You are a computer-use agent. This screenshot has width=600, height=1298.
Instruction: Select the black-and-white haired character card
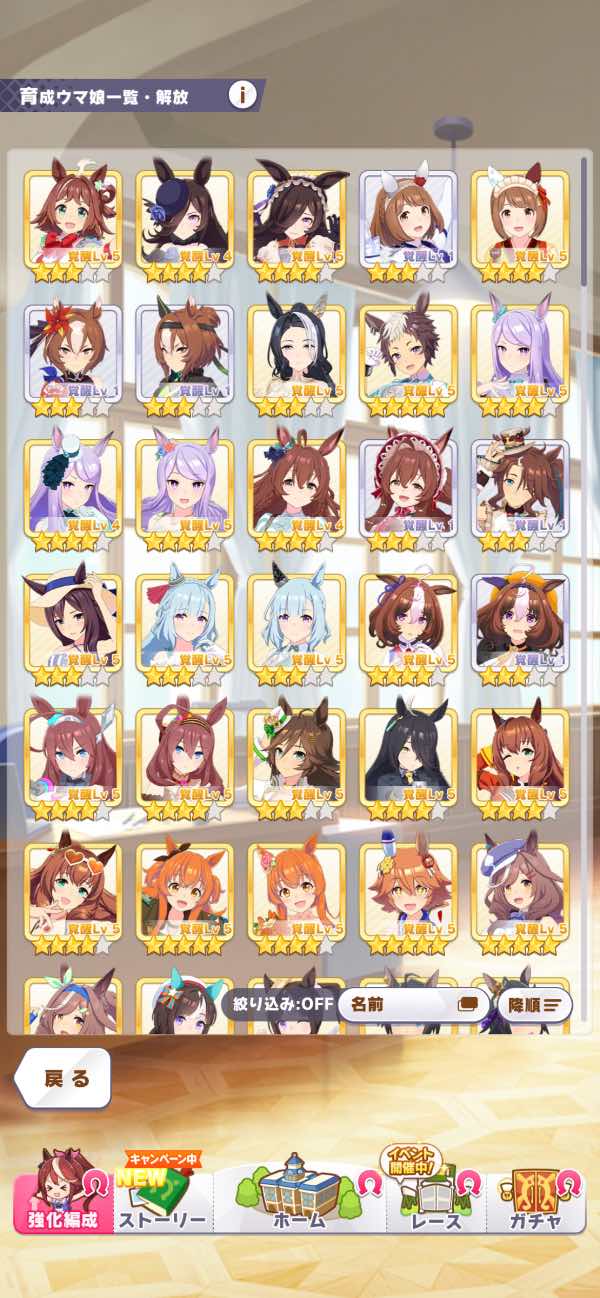[x=296, y=354]
